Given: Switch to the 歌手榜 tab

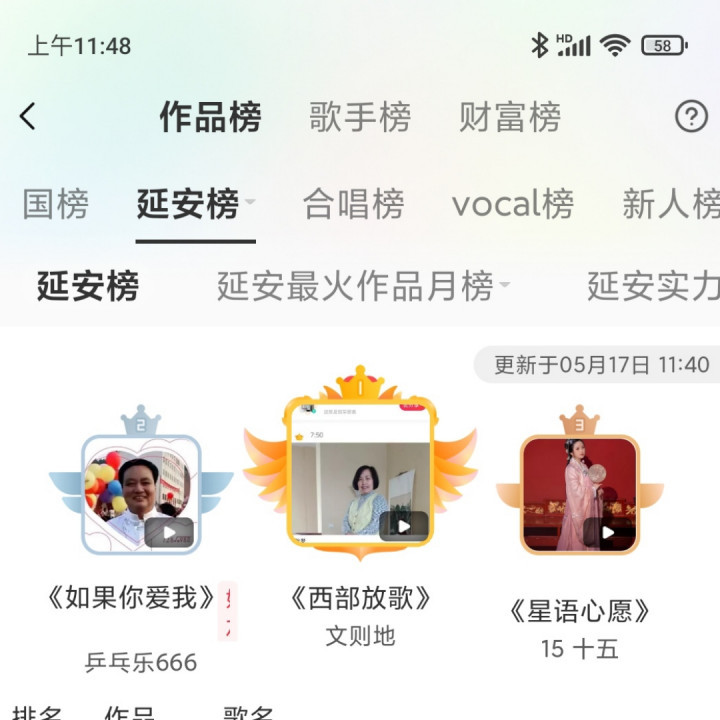Looking at the screenshot, I should [x=360, y=118].
